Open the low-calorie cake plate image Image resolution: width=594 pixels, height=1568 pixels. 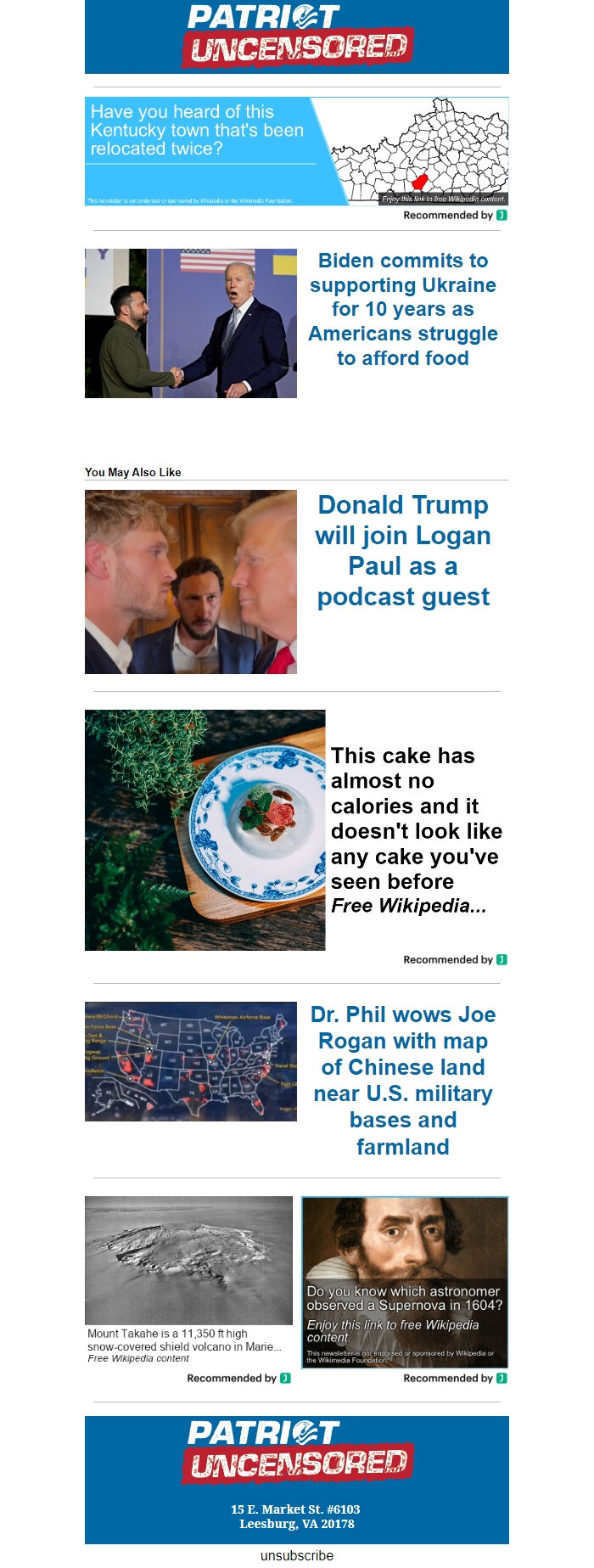point(205,829)
